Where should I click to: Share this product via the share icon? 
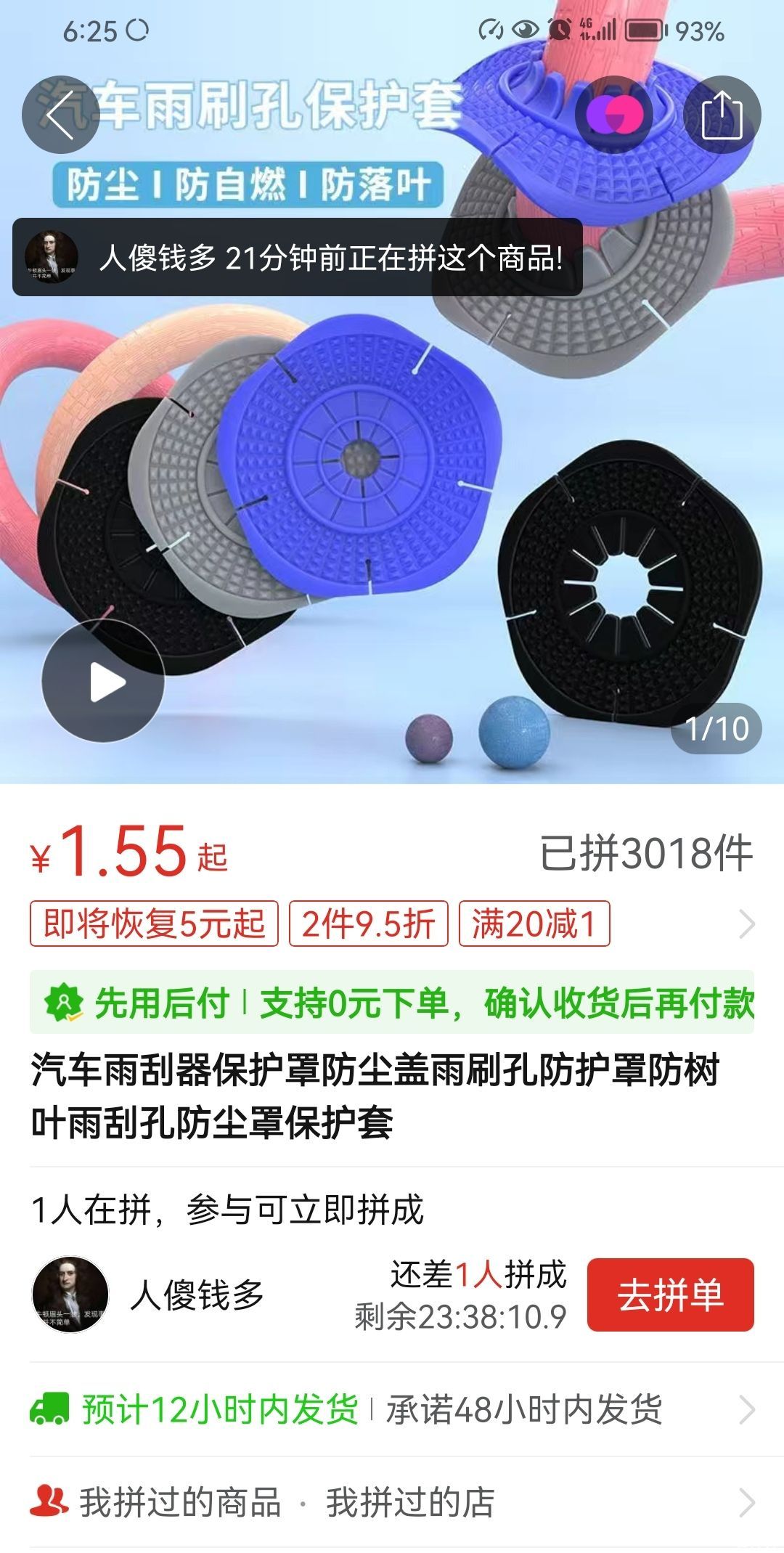pyautogui.click(x=722, y=115)
